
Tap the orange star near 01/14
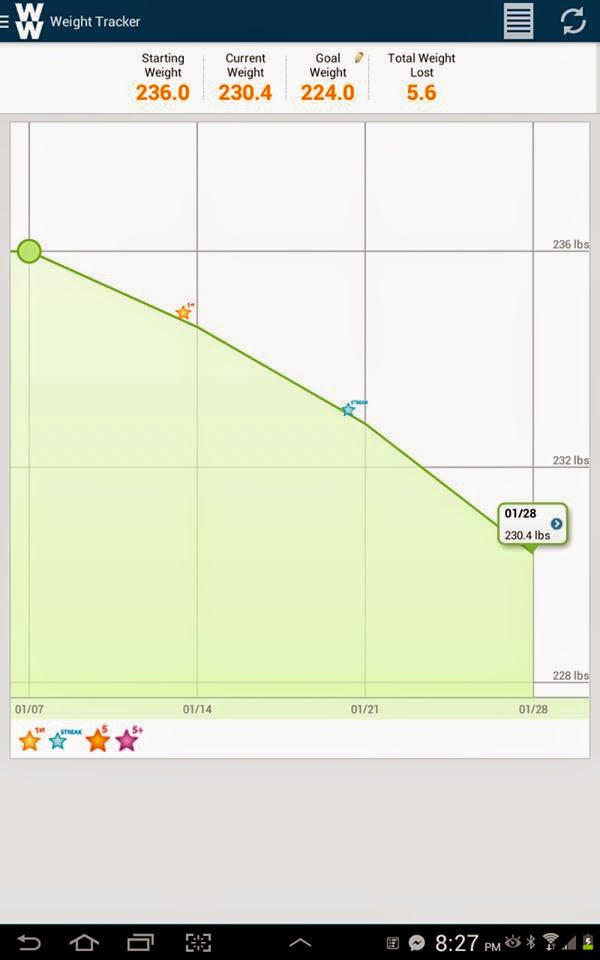183,313
